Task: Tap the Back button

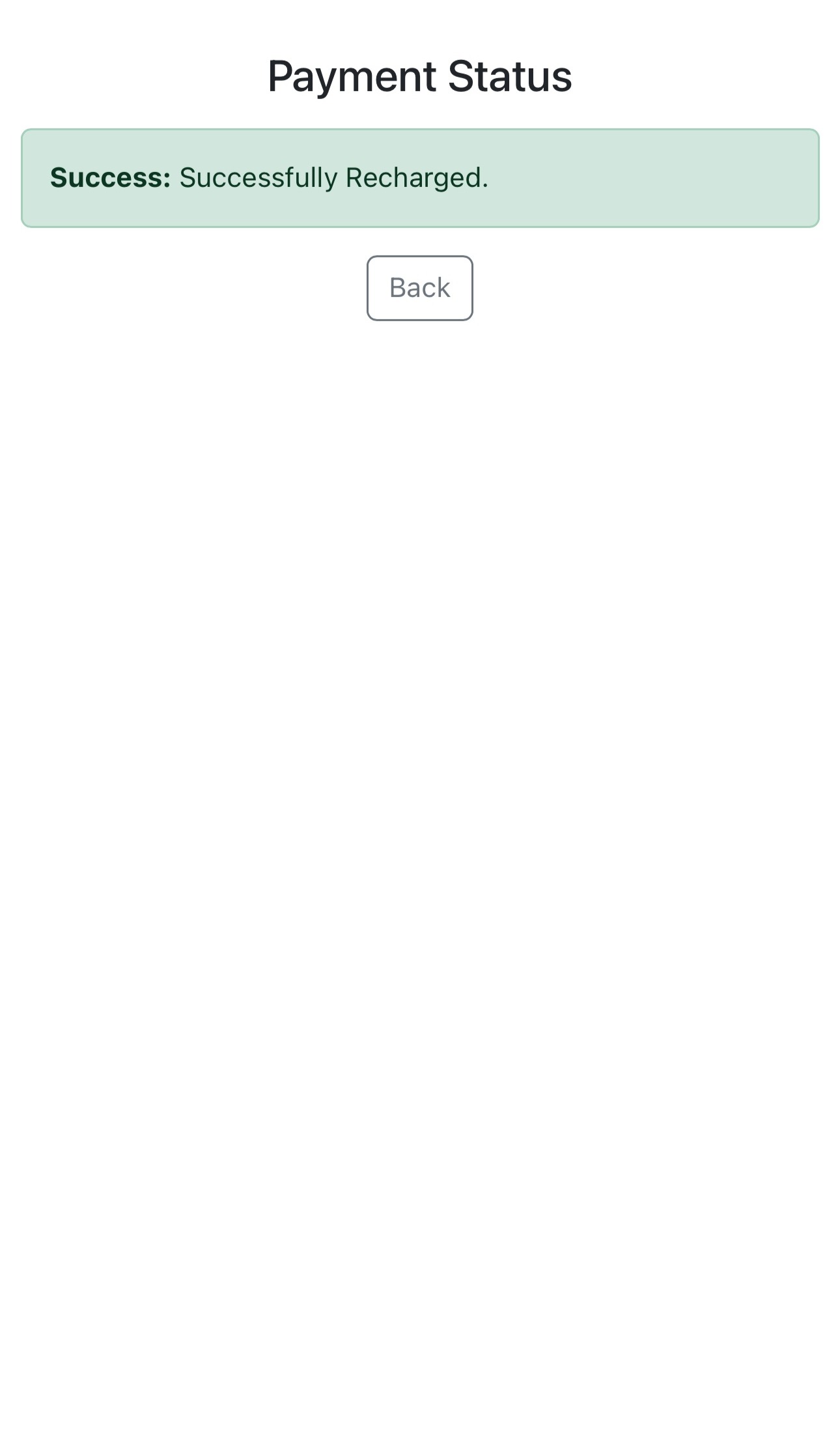Action: pos(419,288)
